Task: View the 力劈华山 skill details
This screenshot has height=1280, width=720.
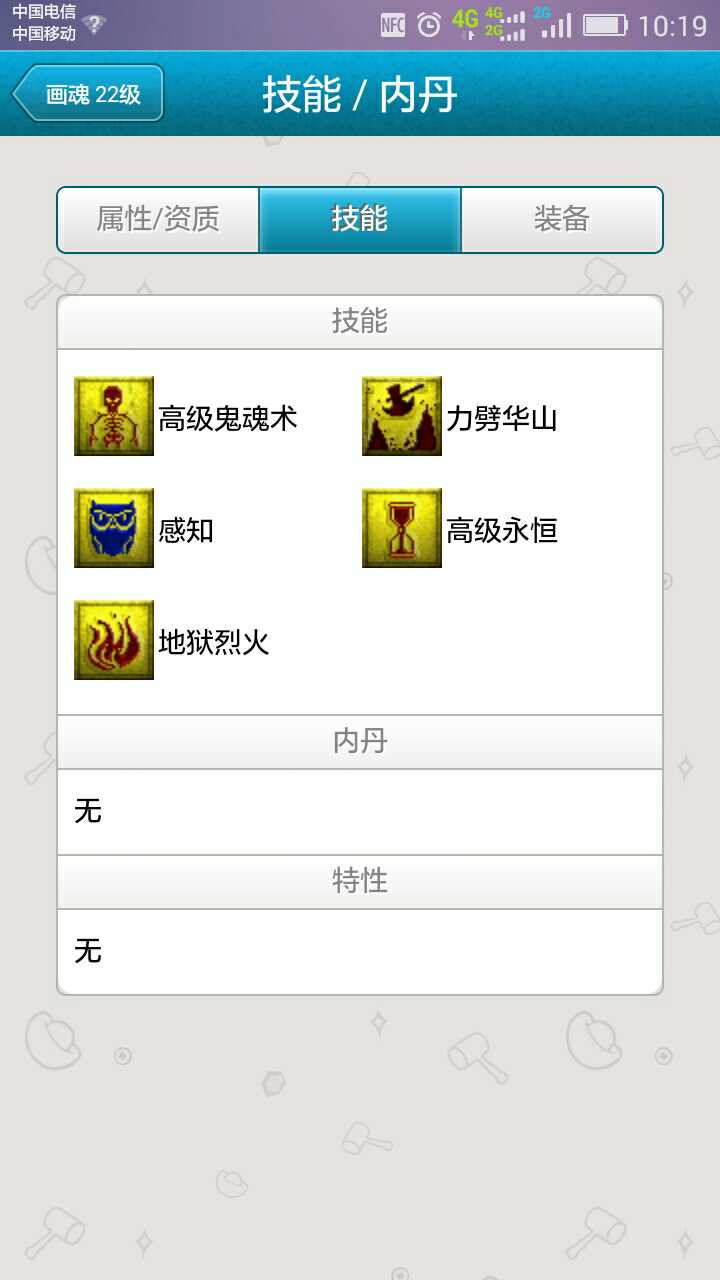Action: click(402, 417)
